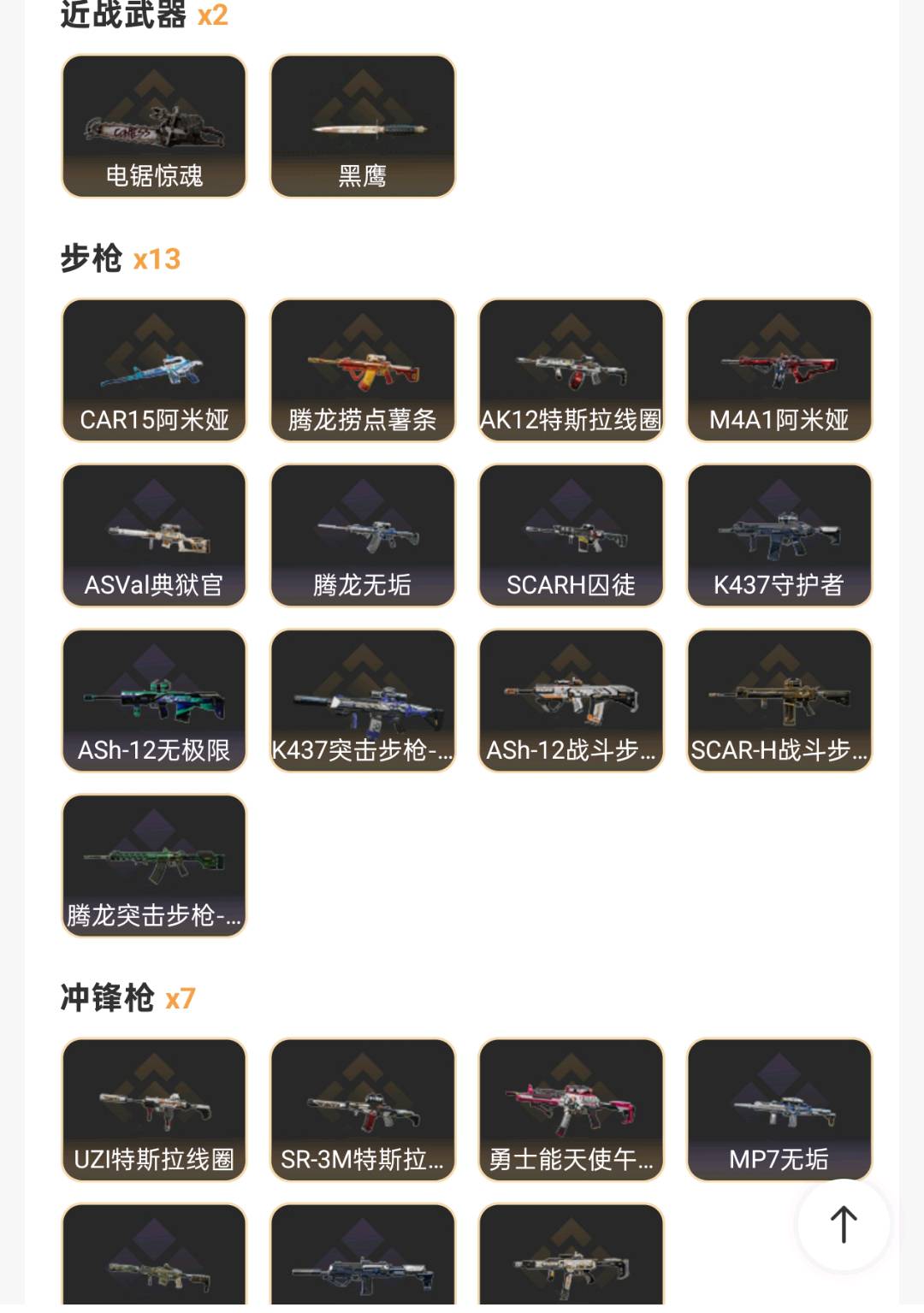
Task: Select the SR-3M特斯拉 SMG skin
Action: pos(362,1109)
